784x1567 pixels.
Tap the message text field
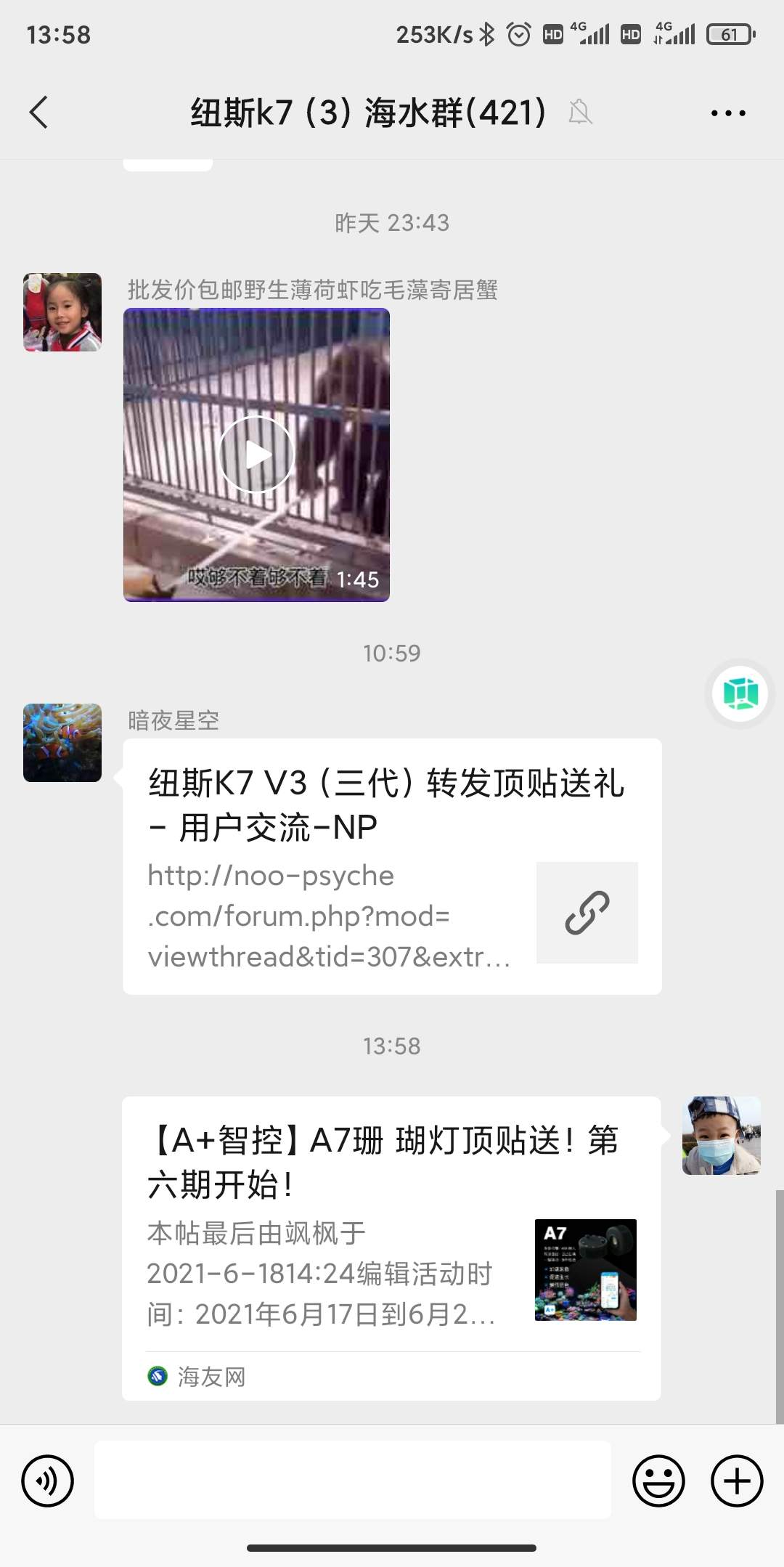tap(353, 1480)
